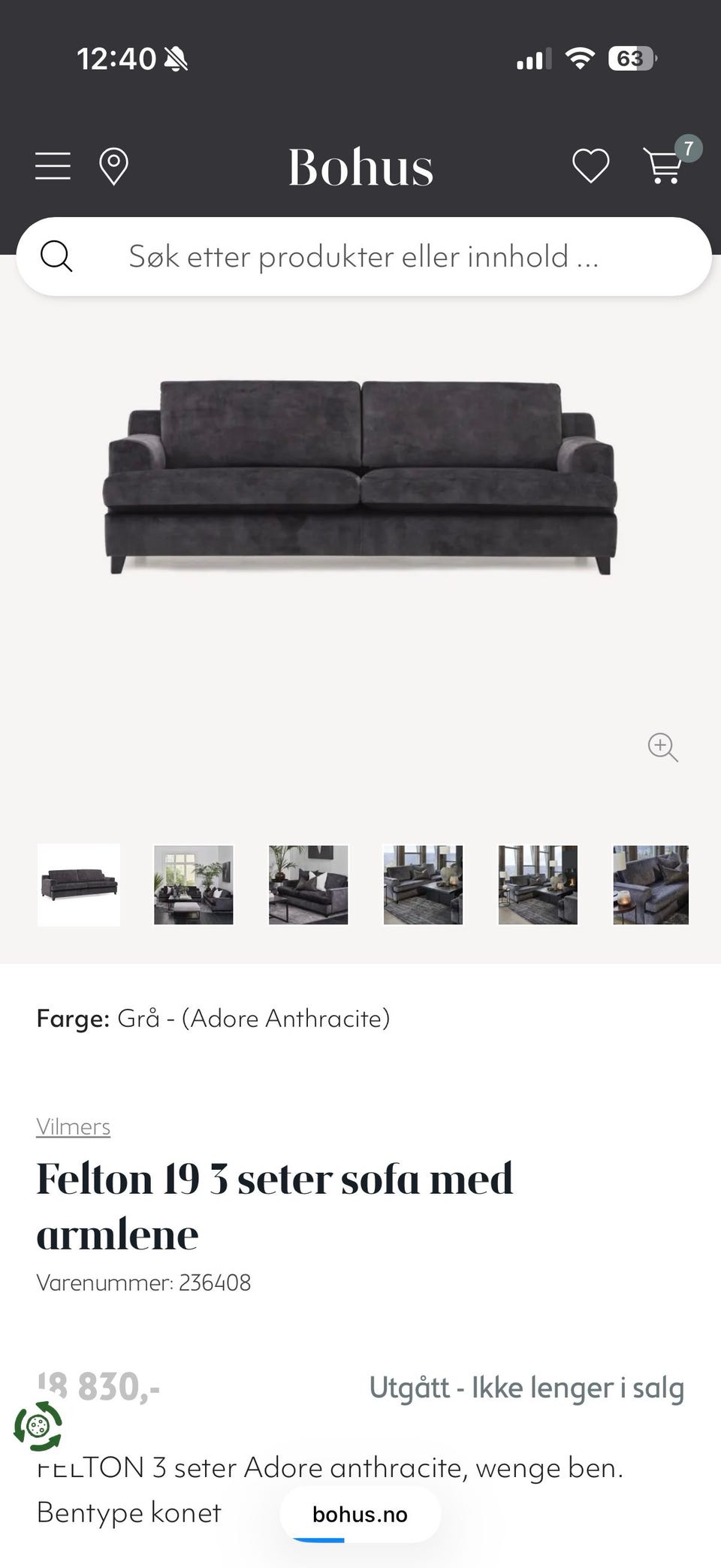
Task: Select the third thumbnail with white pillow sofa
Action: [309, 885]
